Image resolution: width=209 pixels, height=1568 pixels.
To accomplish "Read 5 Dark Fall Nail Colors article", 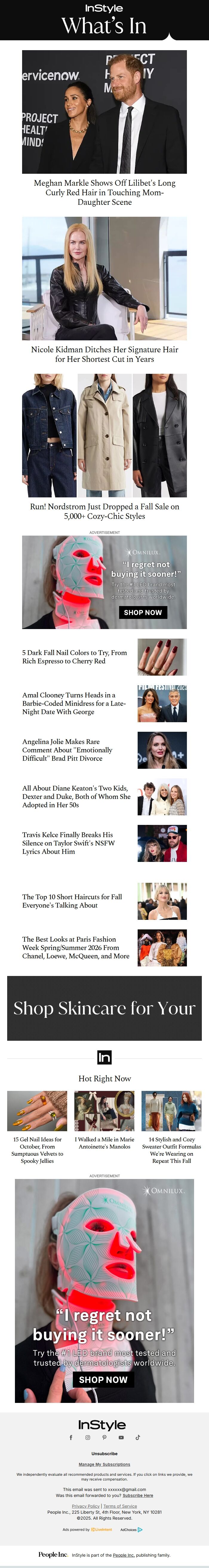I will [x=75, y=657].
